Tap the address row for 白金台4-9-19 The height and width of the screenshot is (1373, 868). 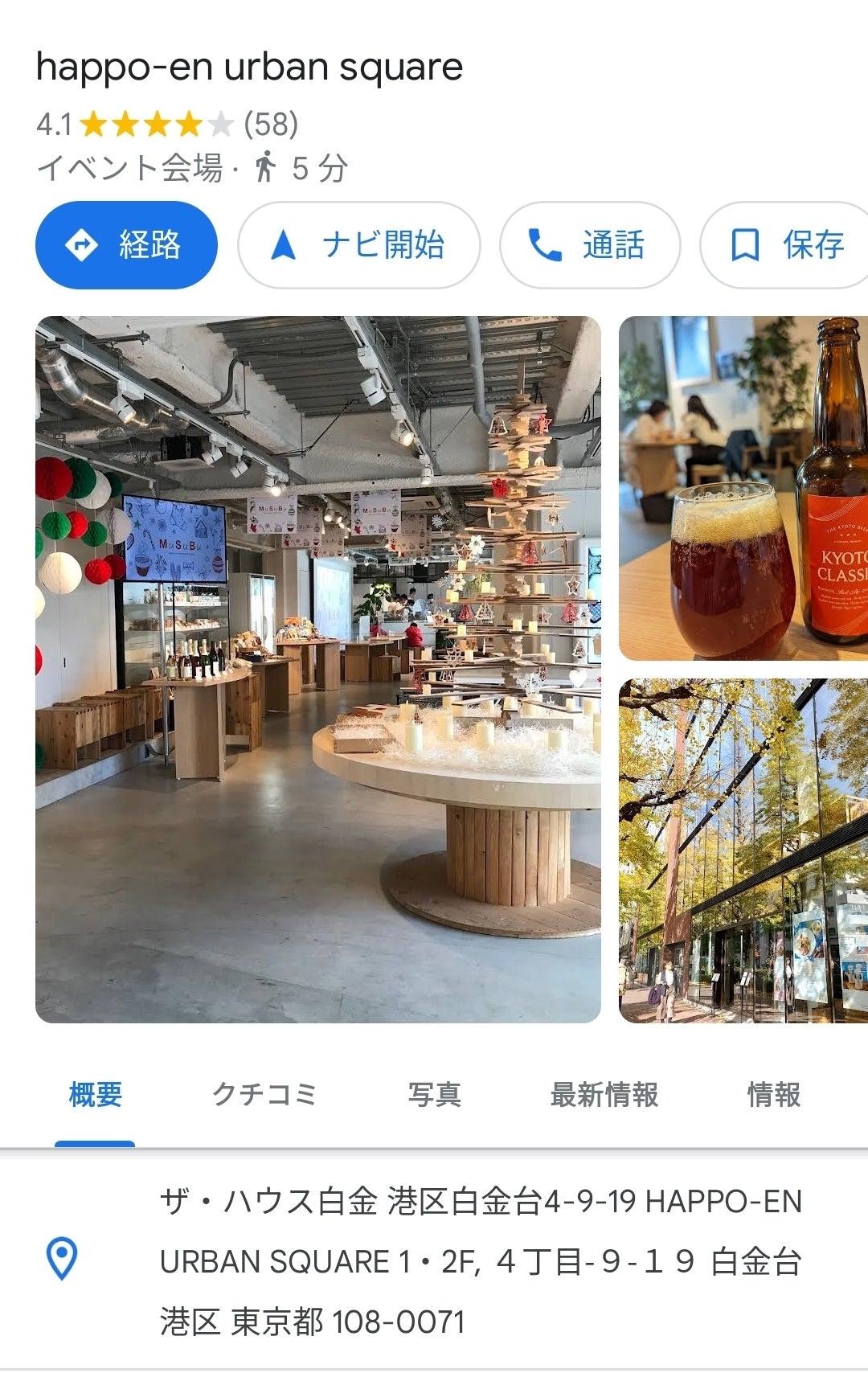tap(480, 1260)
